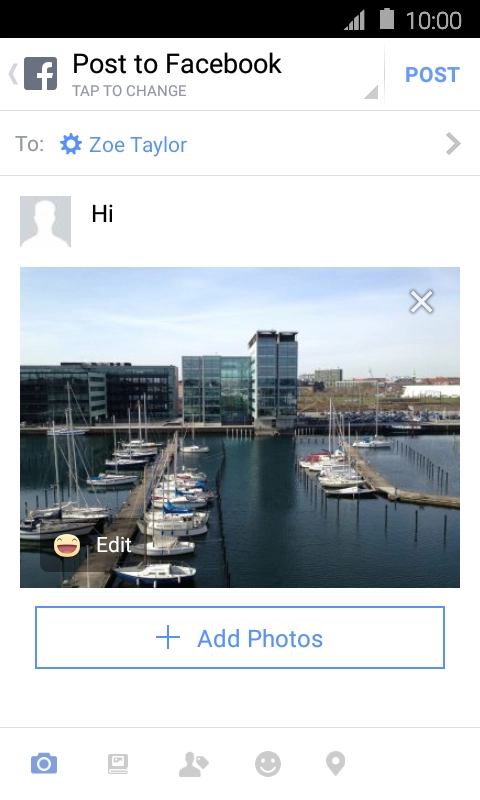
Task: Remove the attached harbor photo
Action: 421,302
